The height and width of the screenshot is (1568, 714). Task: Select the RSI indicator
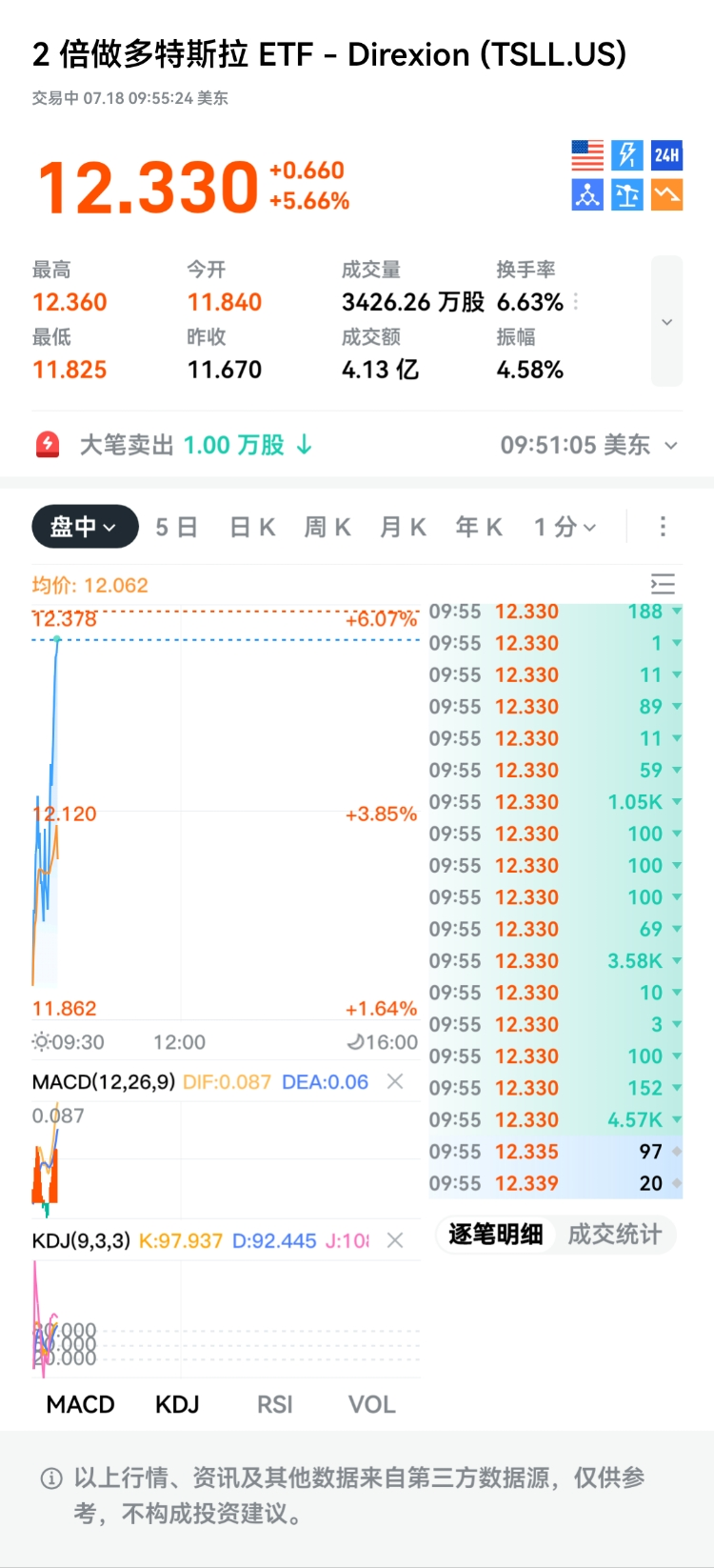275,1404
